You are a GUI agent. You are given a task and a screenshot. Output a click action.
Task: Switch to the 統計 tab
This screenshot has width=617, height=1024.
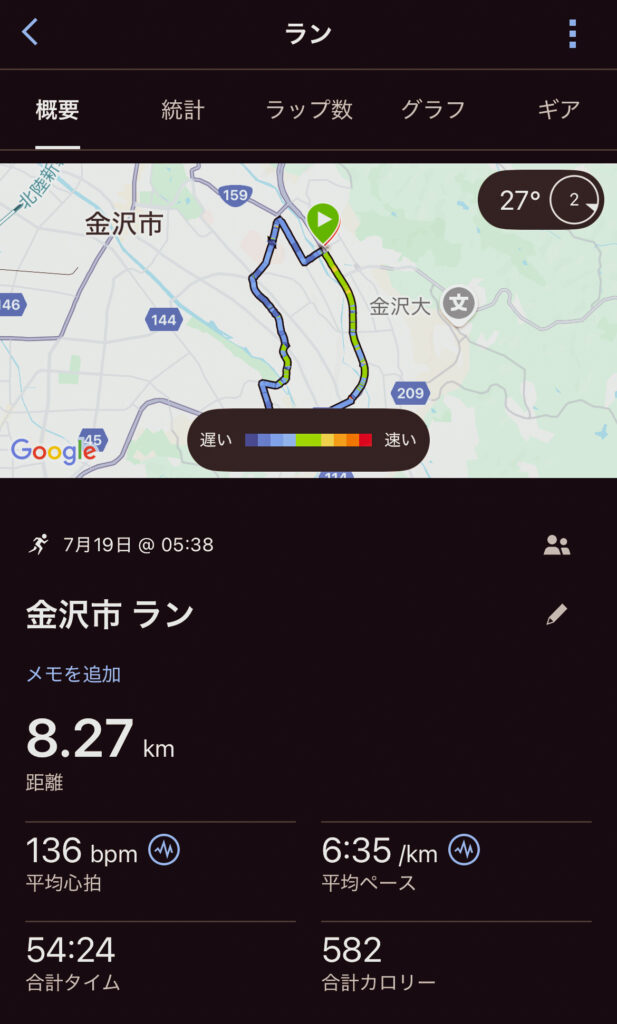point(182,110)
